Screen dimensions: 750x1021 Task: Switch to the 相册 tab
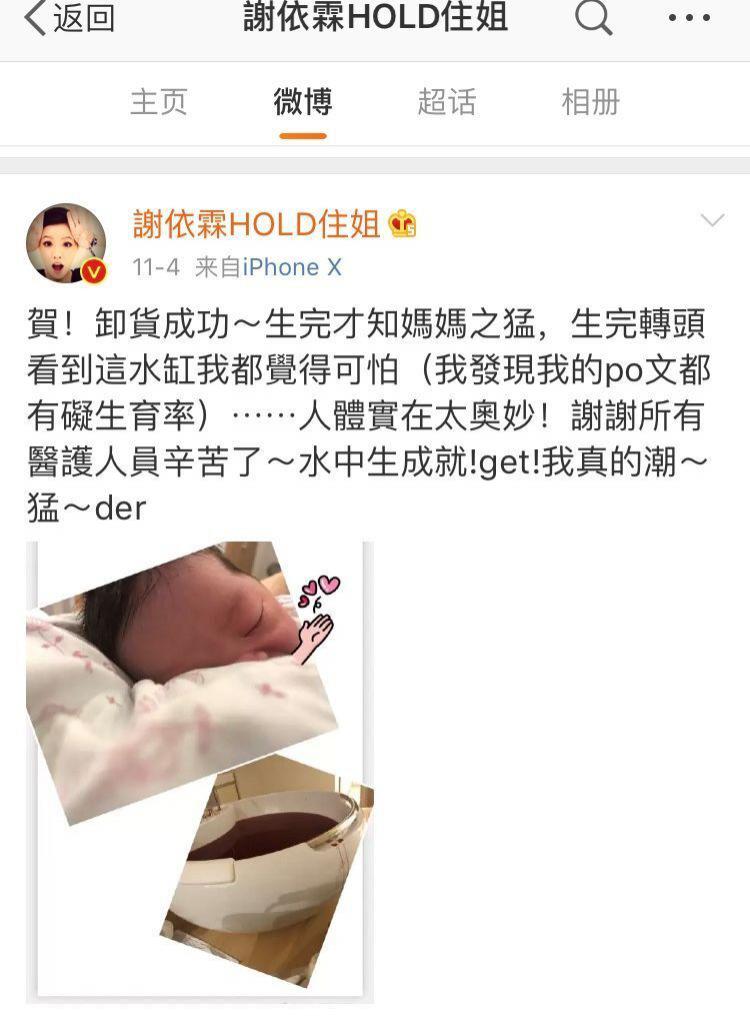[590, 102]
